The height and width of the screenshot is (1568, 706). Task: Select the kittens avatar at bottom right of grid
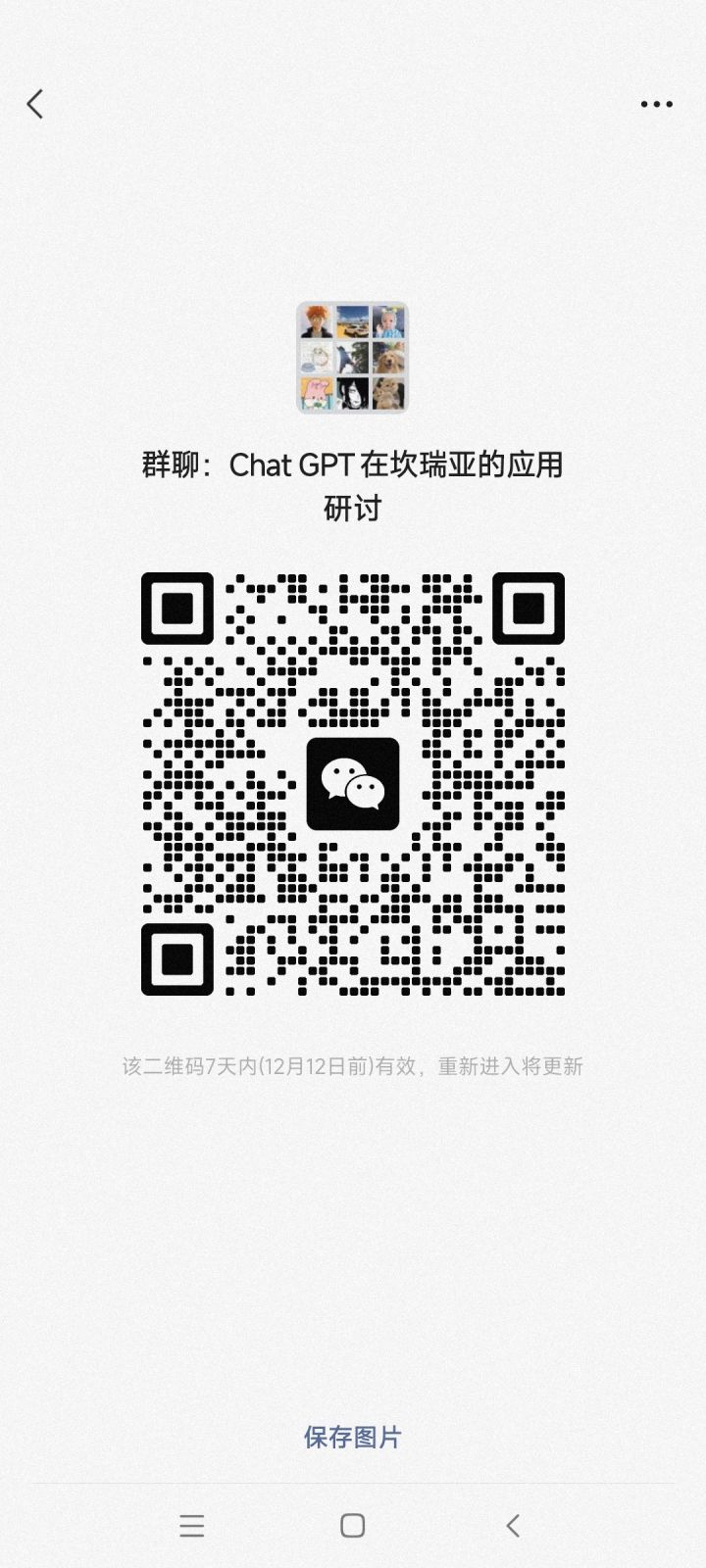tap(388, 392)
